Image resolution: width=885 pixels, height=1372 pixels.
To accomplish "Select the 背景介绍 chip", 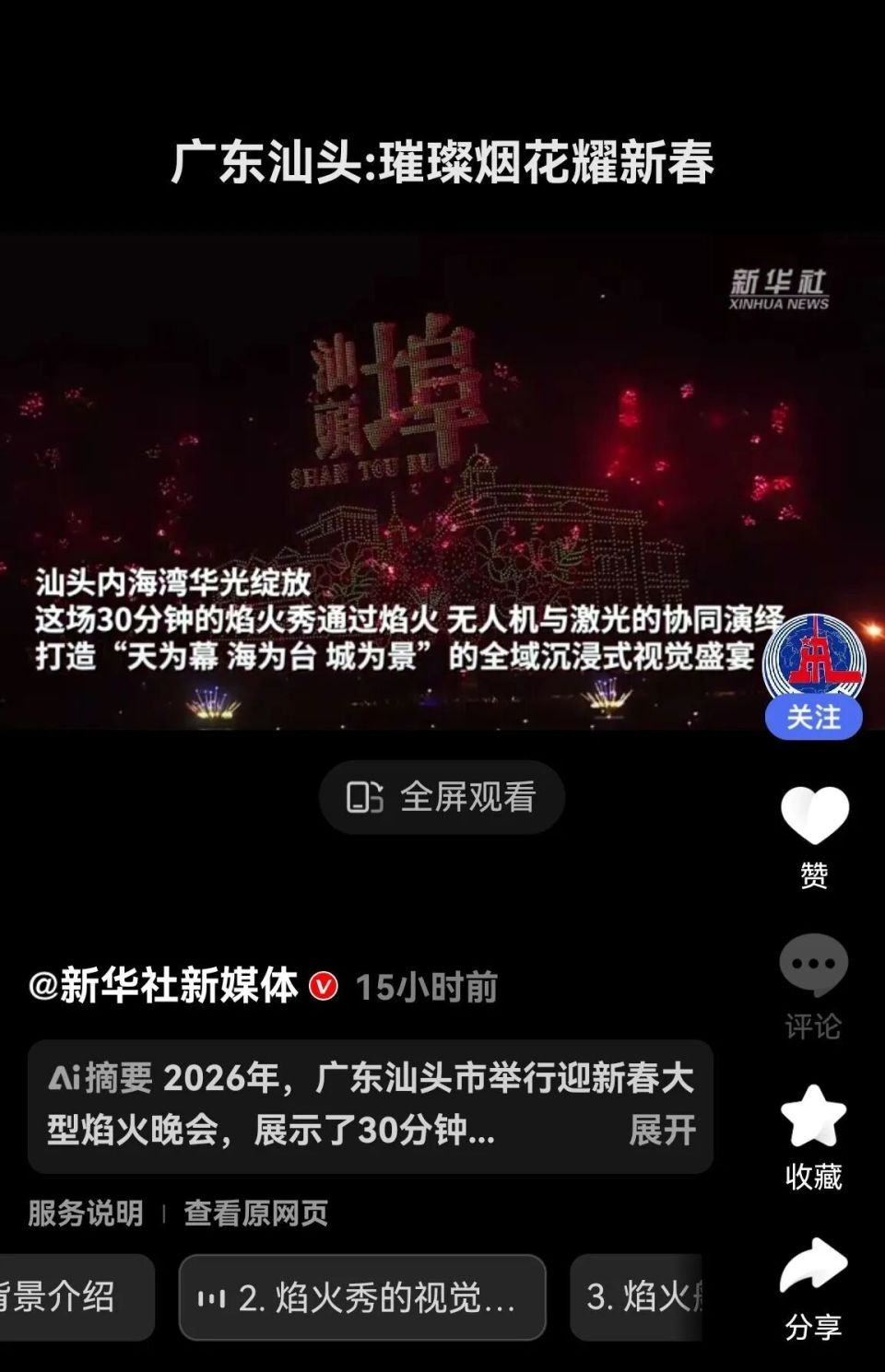I will tap(74, 1298).
